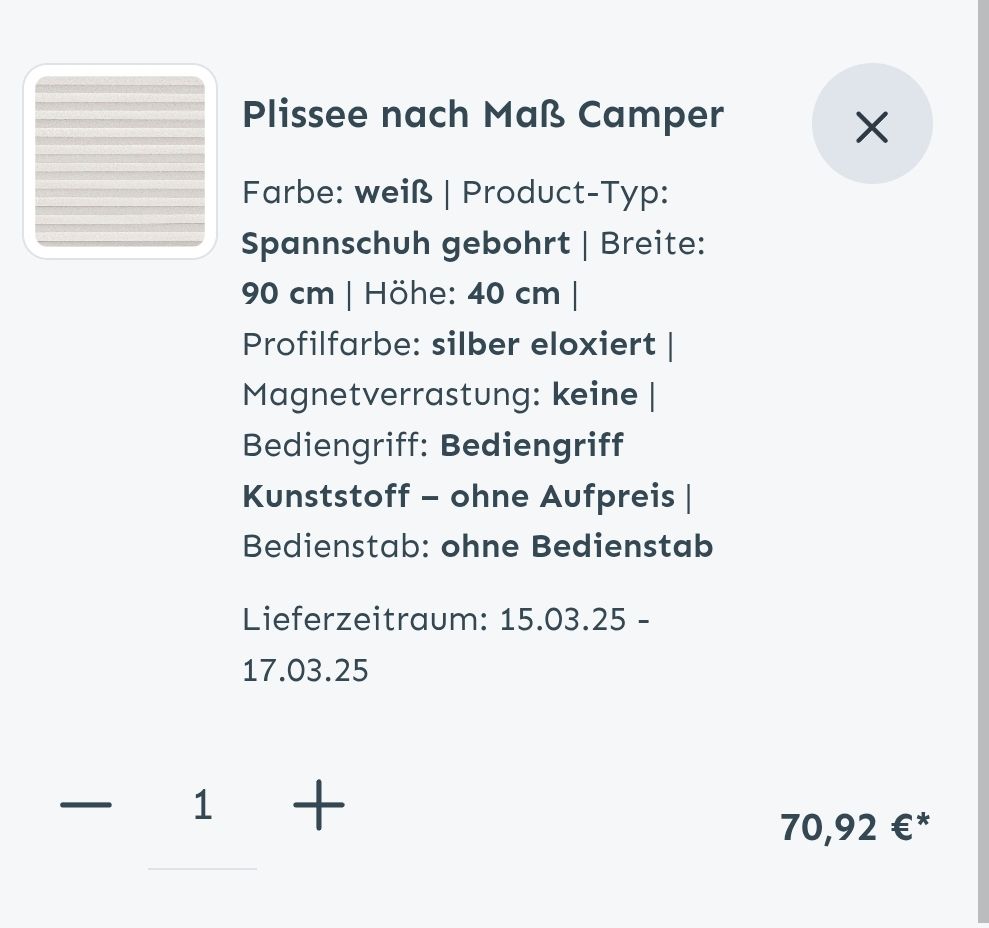
Task: Tap the quantity field showing 1
Action: (203, 806)
